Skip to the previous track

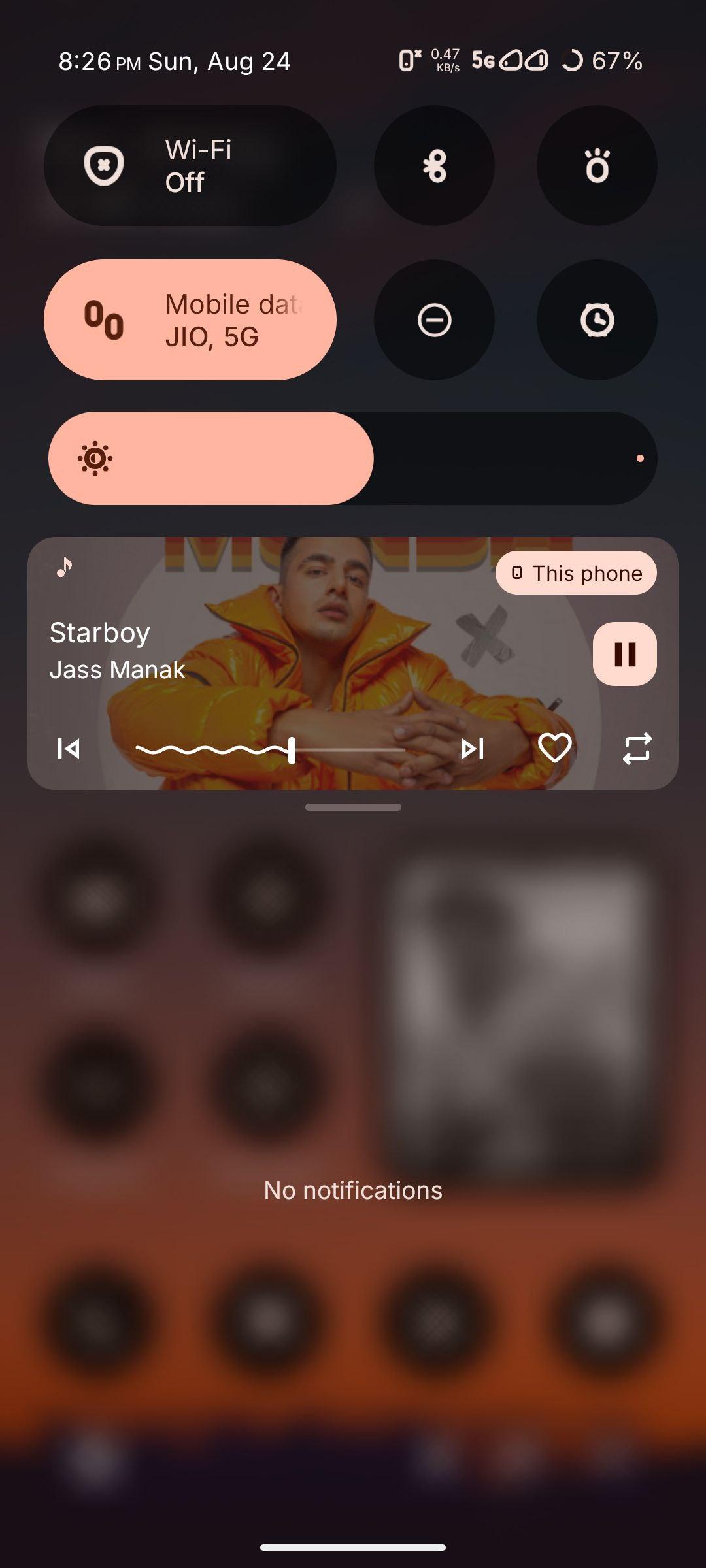point(69,749)
